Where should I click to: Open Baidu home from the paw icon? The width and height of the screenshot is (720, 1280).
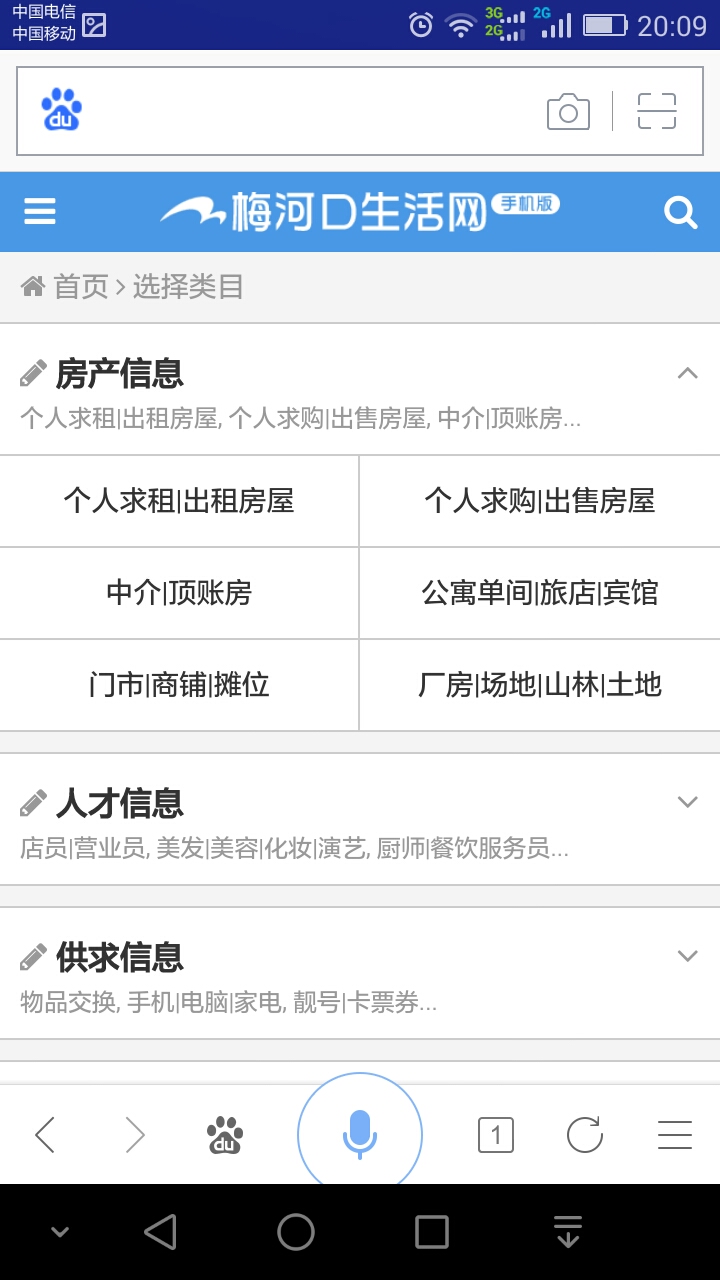[225, 1135]
